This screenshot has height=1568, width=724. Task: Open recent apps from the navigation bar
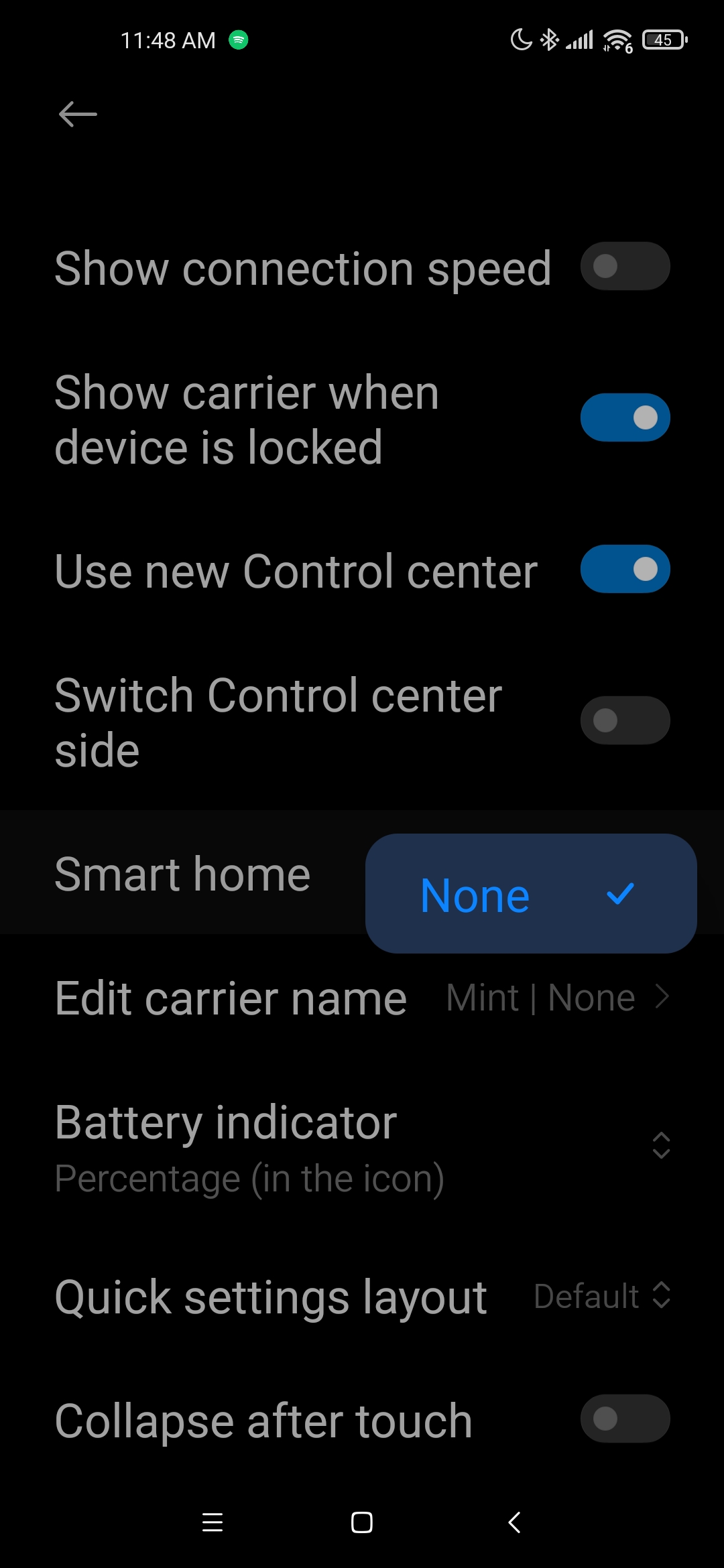click(213, 1522)
